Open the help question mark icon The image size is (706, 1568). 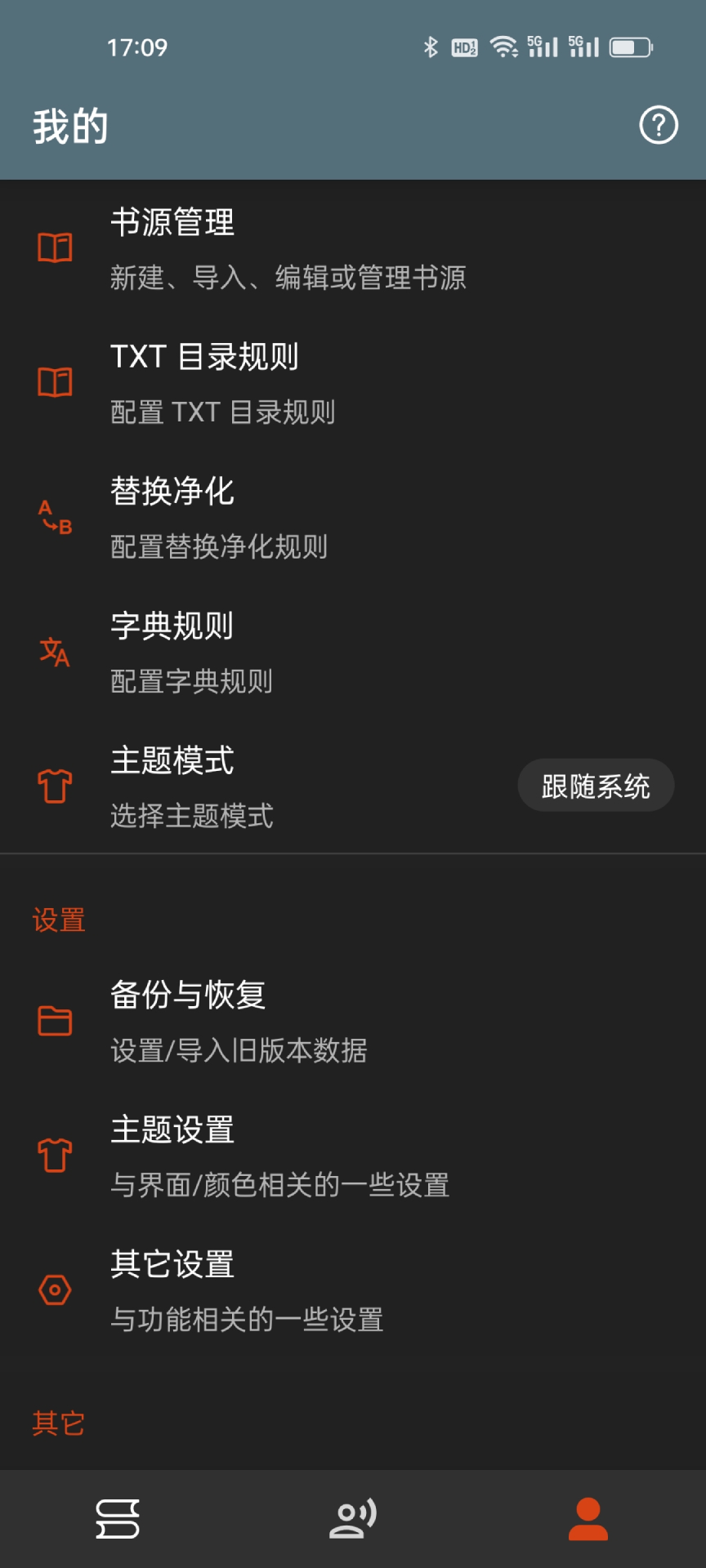pyautogui.click(x=659, y=125)
